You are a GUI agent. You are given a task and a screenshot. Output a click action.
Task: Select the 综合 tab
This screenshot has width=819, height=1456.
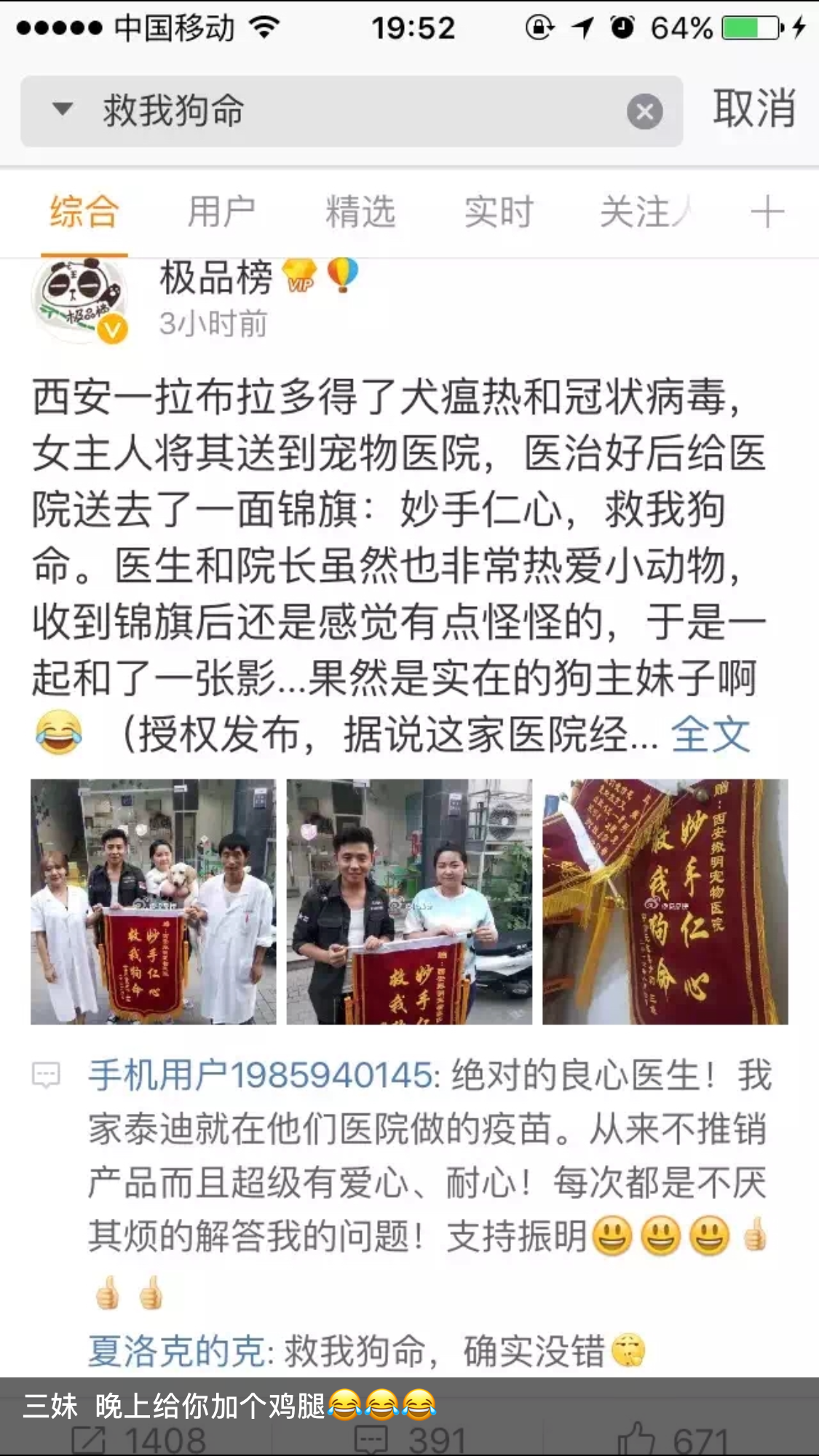point(84,212)
